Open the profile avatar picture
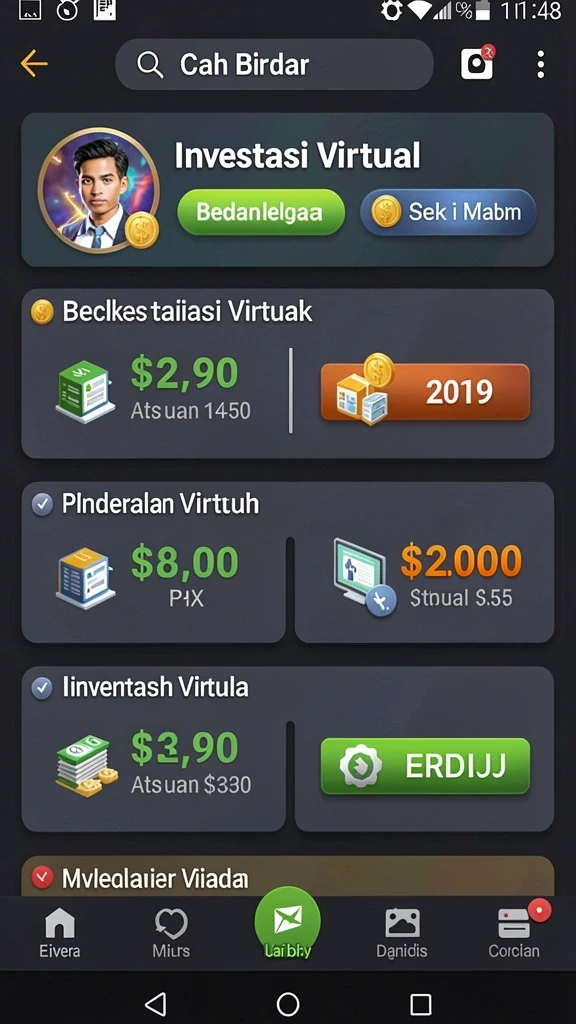 99,189
